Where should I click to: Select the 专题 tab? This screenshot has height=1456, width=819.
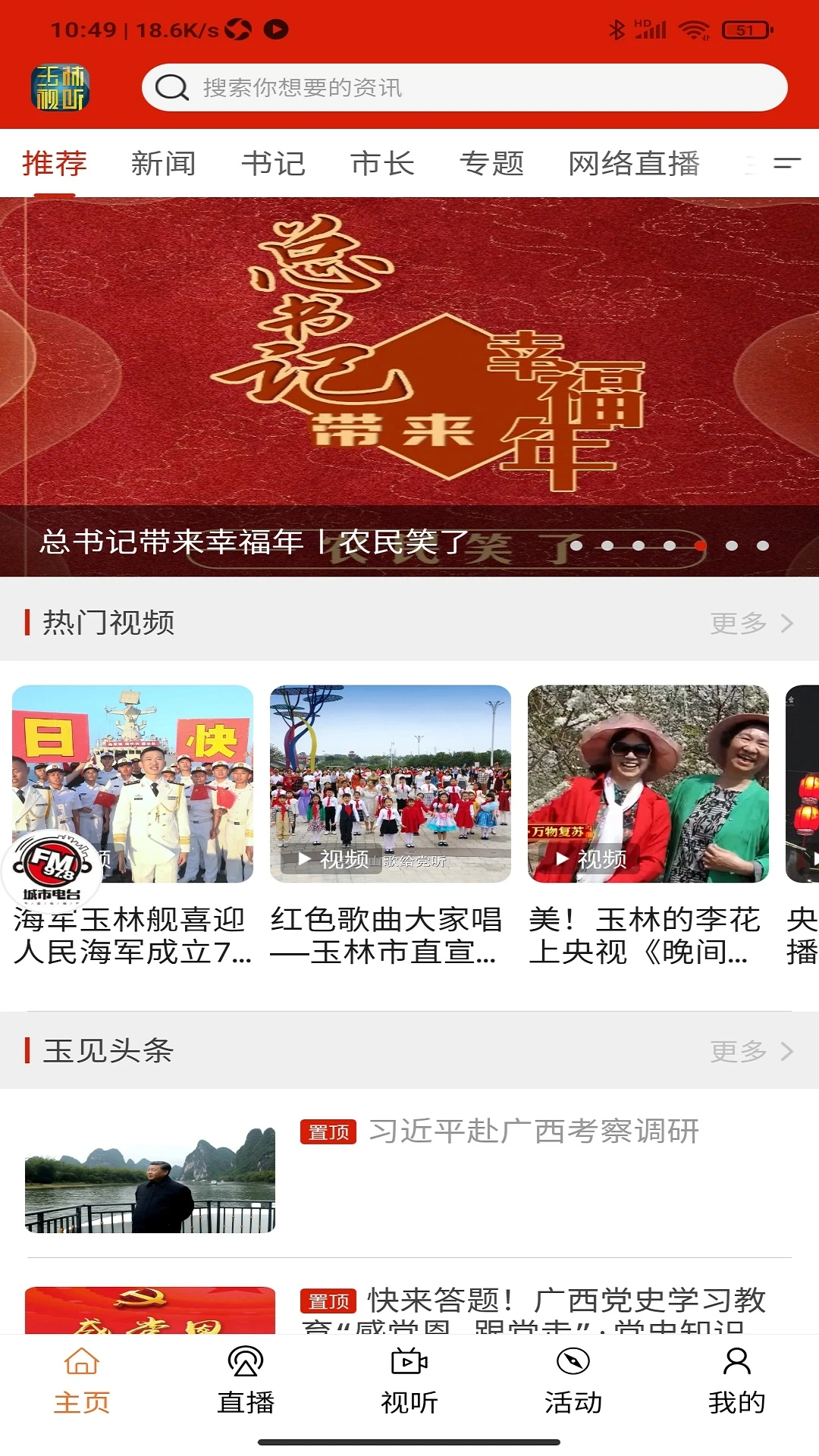coord(491,164)
